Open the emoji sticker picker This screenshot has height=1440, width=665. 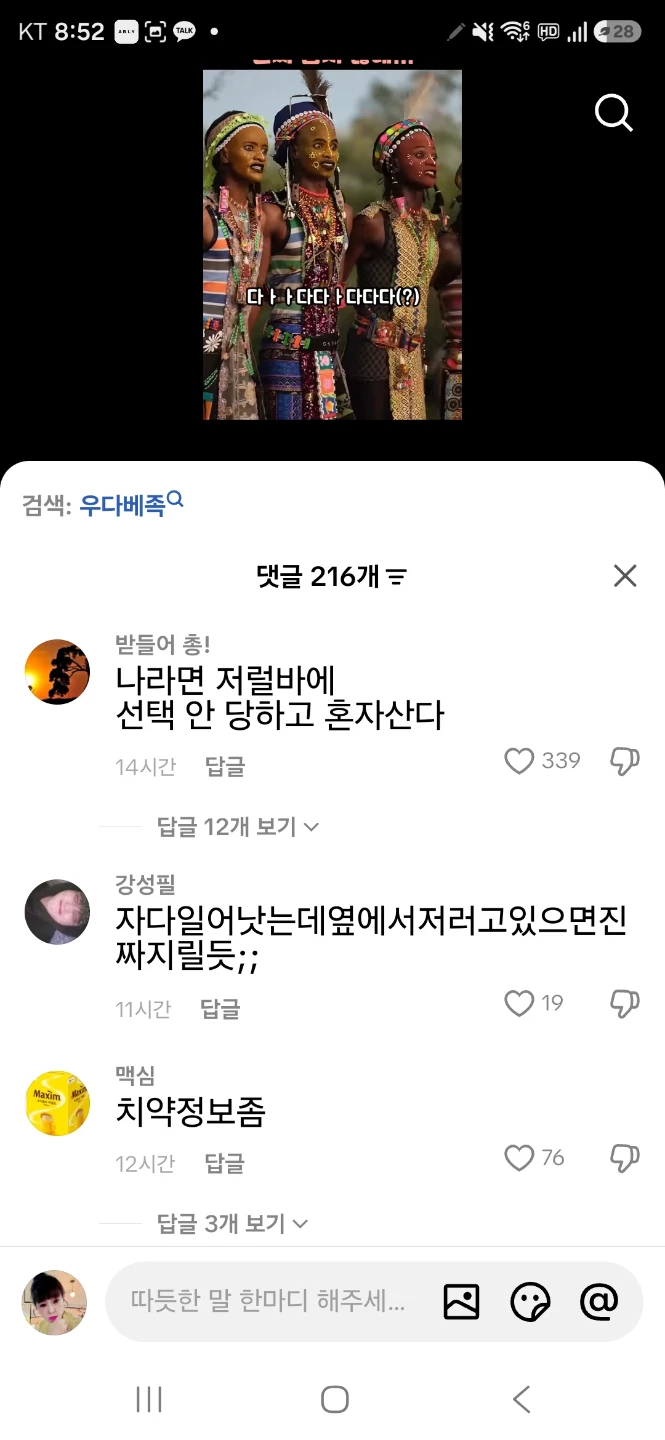(x=530, y=1302)
